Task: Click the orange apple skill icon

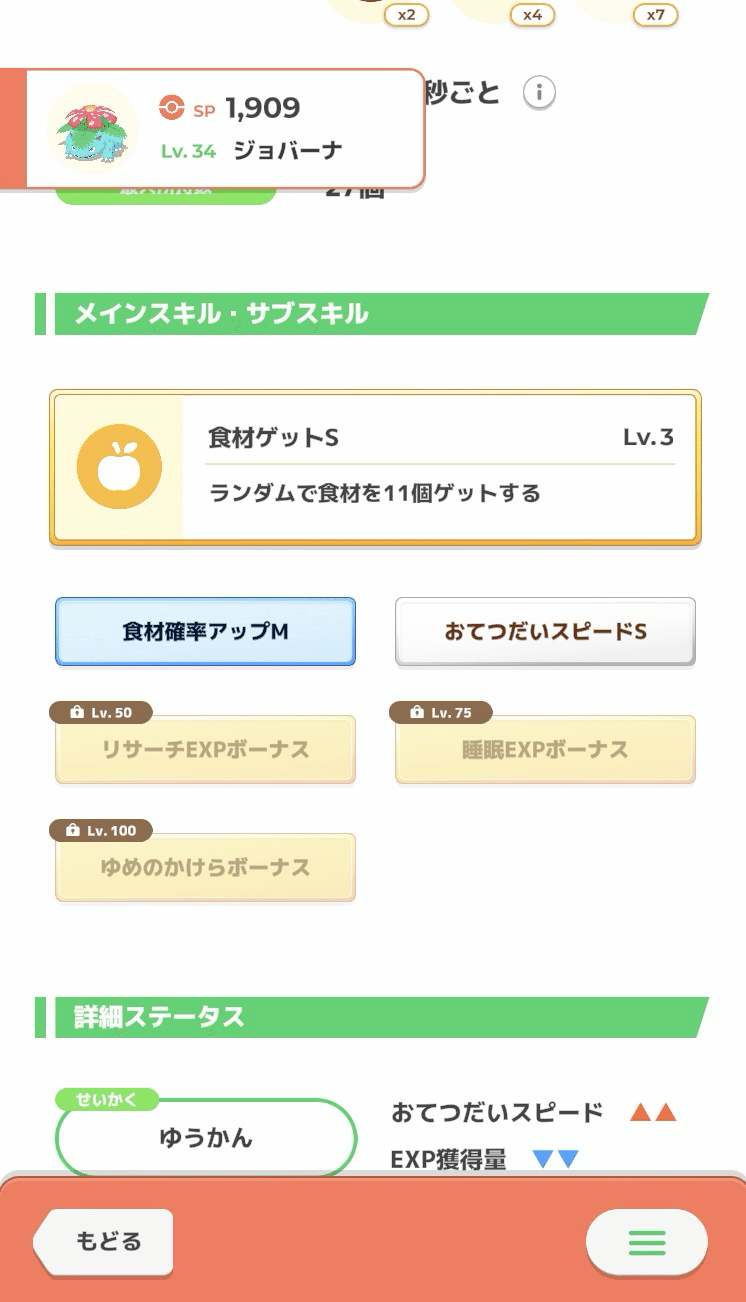Action: [x=120, y=466]
